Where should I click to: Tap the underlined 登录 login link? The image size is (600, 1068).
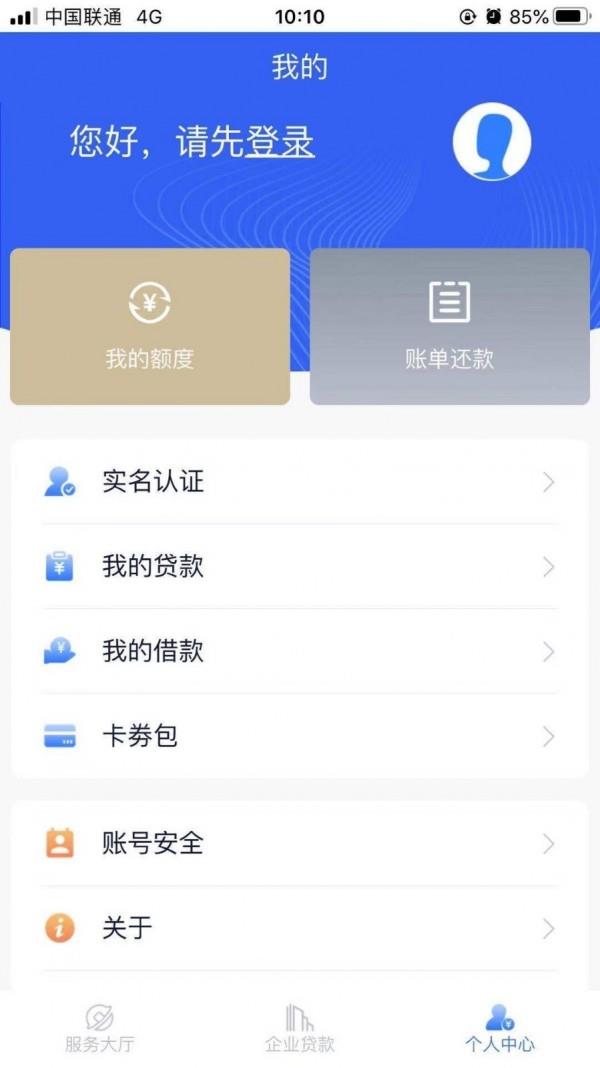pyautogui.click(x=280, y=142)
